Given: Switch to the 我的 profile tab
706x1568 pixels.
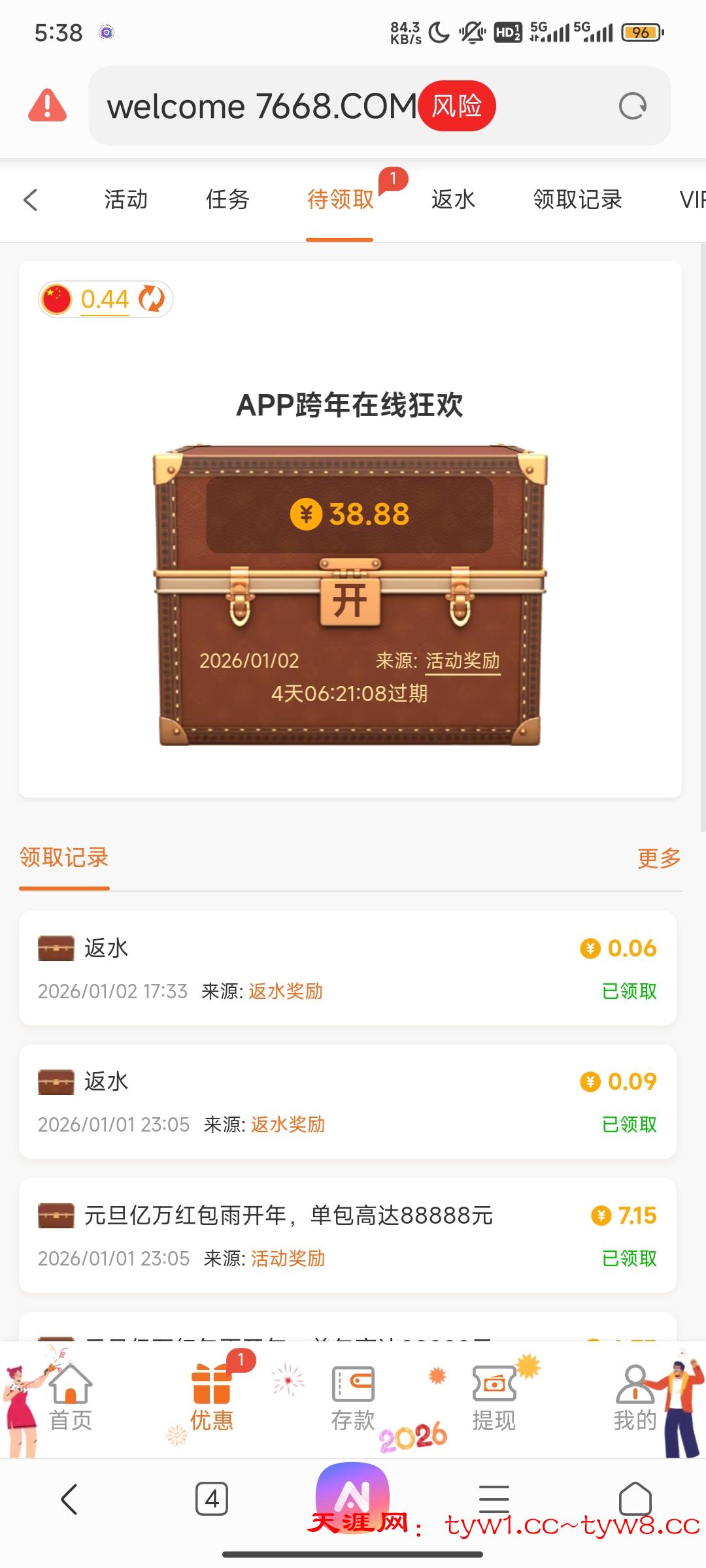Looking at the screenshot, I should 634,1397.
